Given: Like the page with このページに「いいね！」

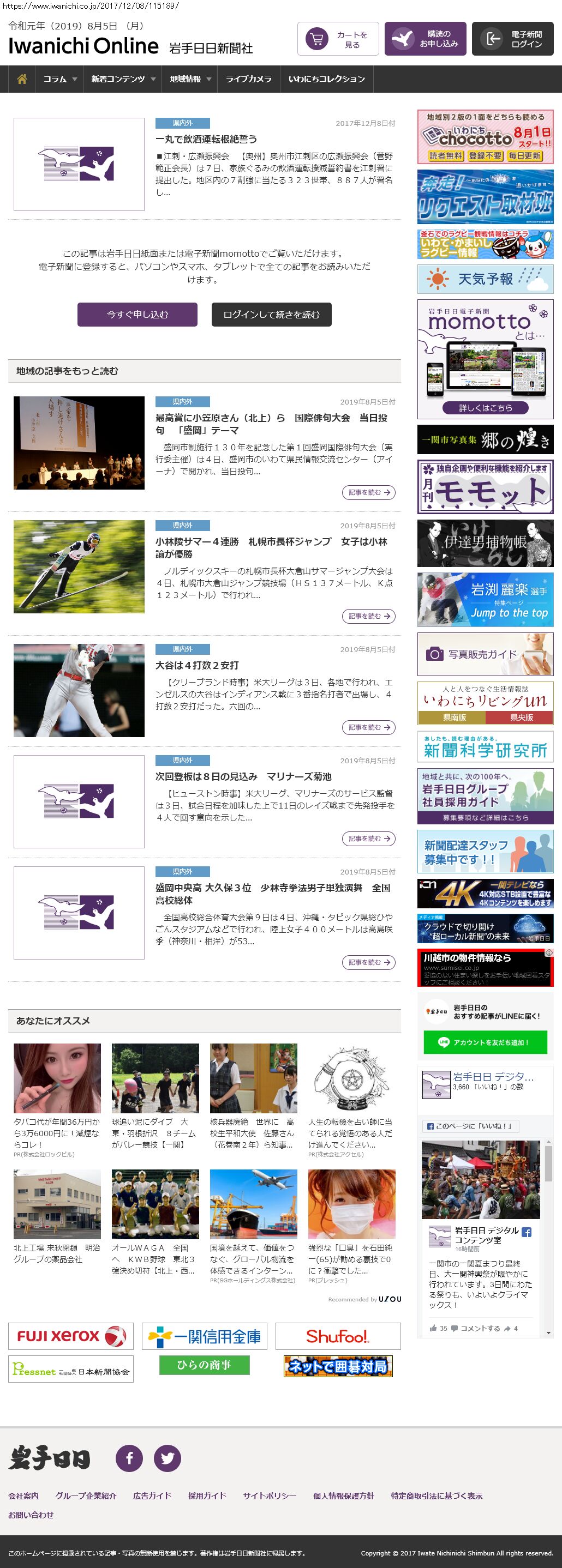Looking at the screenshot, I should coord(470,1126).
